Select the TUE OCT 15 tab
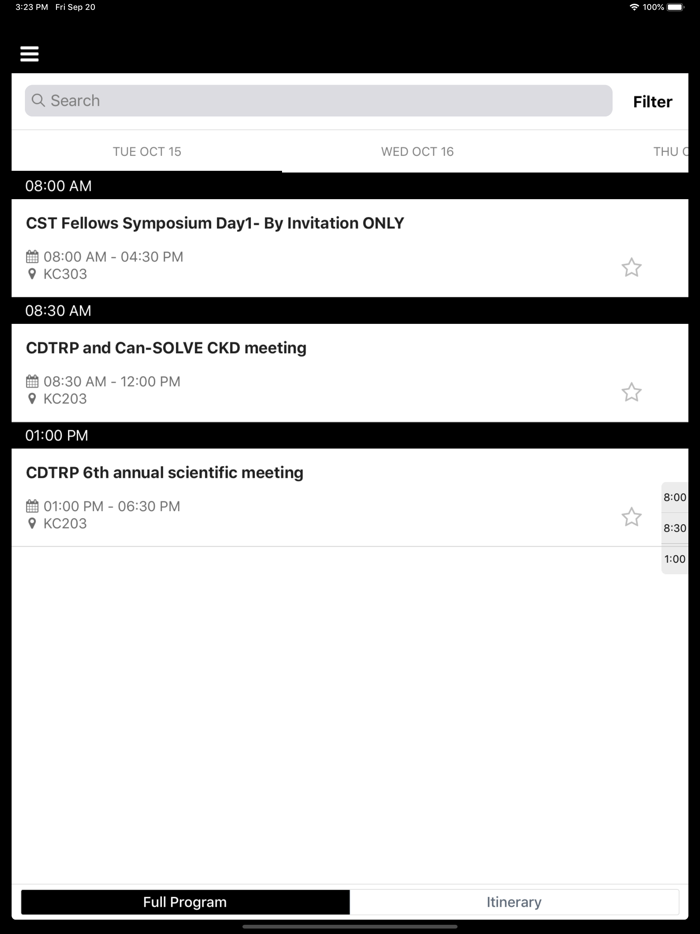Image resolution: width=700 pixels, height=934 pixels. coord(147,152)
